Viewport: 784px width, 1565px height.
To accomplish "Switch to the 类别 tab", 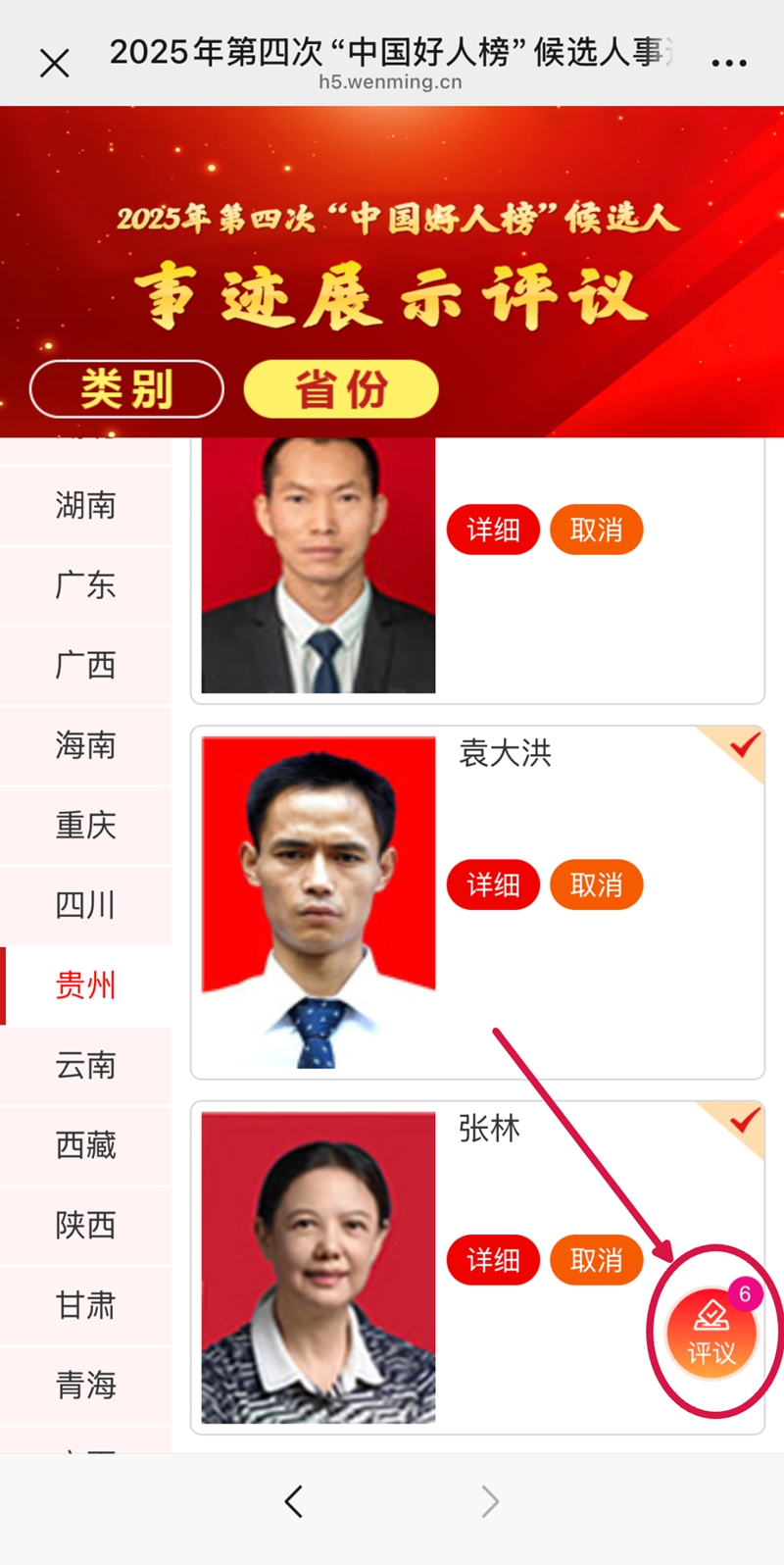I will (127, 389).
